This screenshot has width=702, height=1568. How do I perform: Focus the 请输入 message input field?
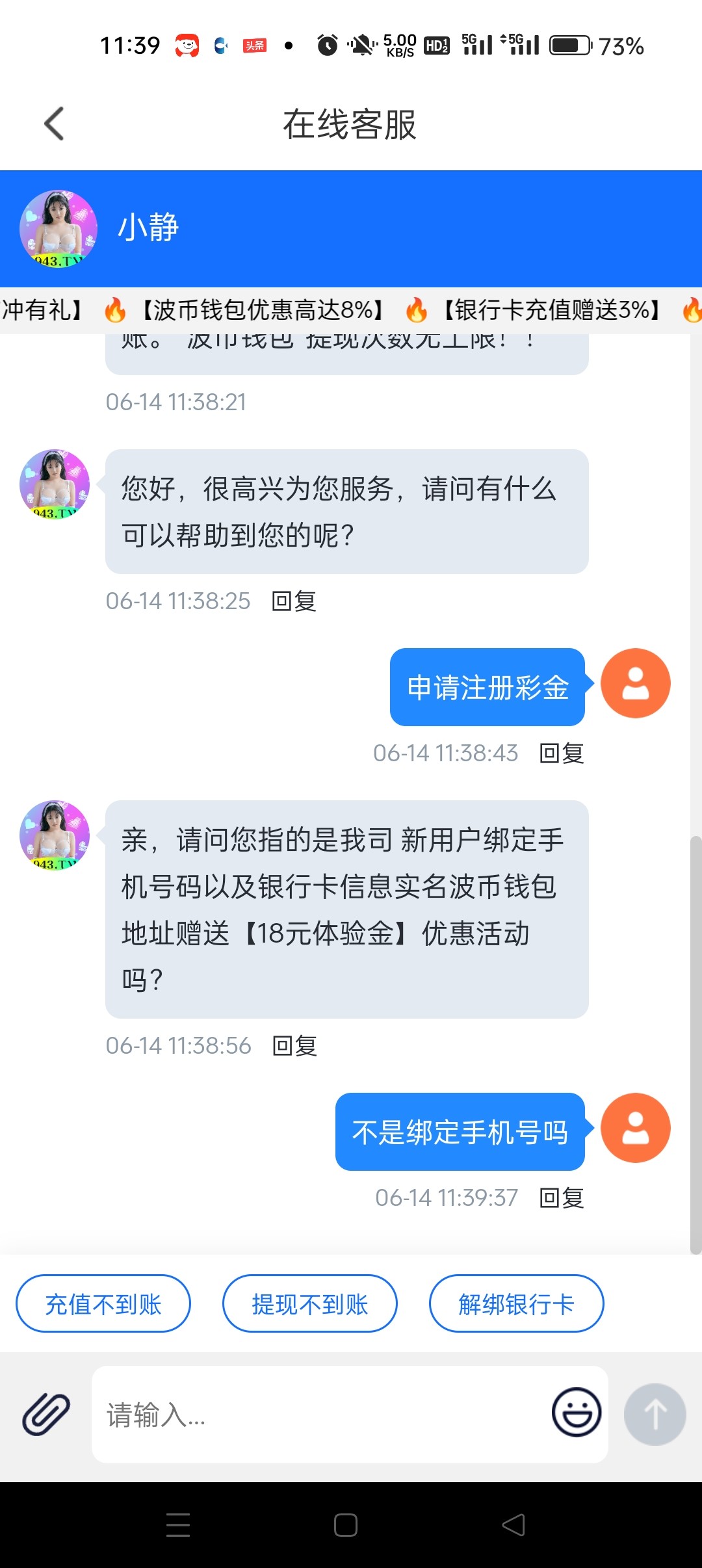318,1415
